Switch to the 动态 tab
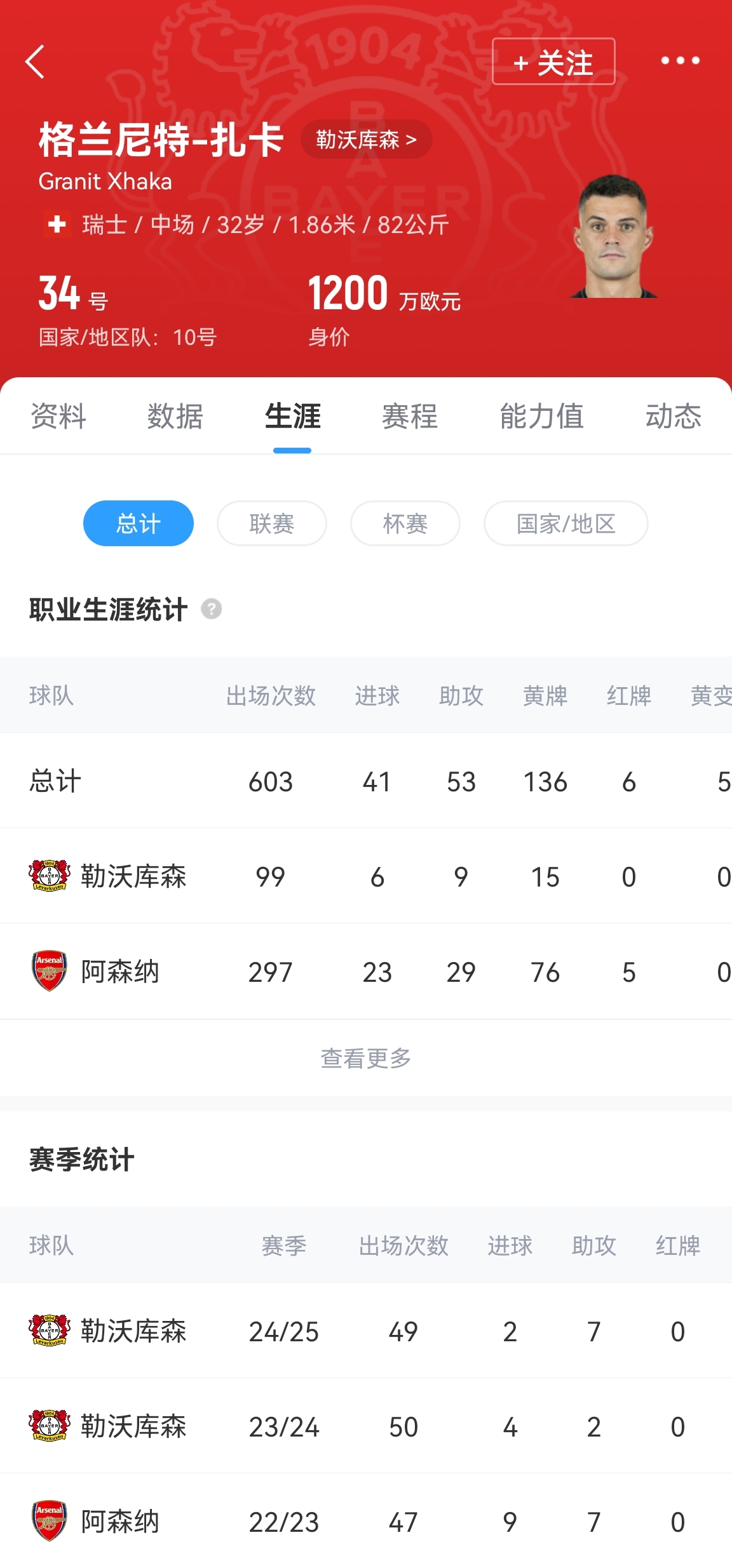This screenshot has height=1568, width=732. point(674,417)
